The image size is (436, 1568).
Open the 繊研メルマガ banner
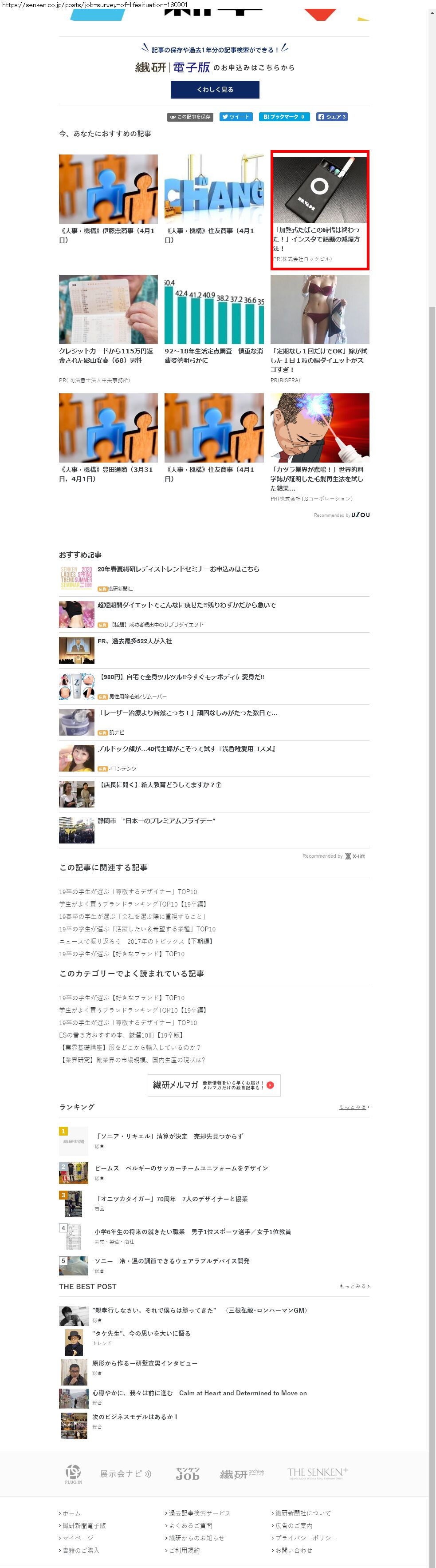[214, 1085]
